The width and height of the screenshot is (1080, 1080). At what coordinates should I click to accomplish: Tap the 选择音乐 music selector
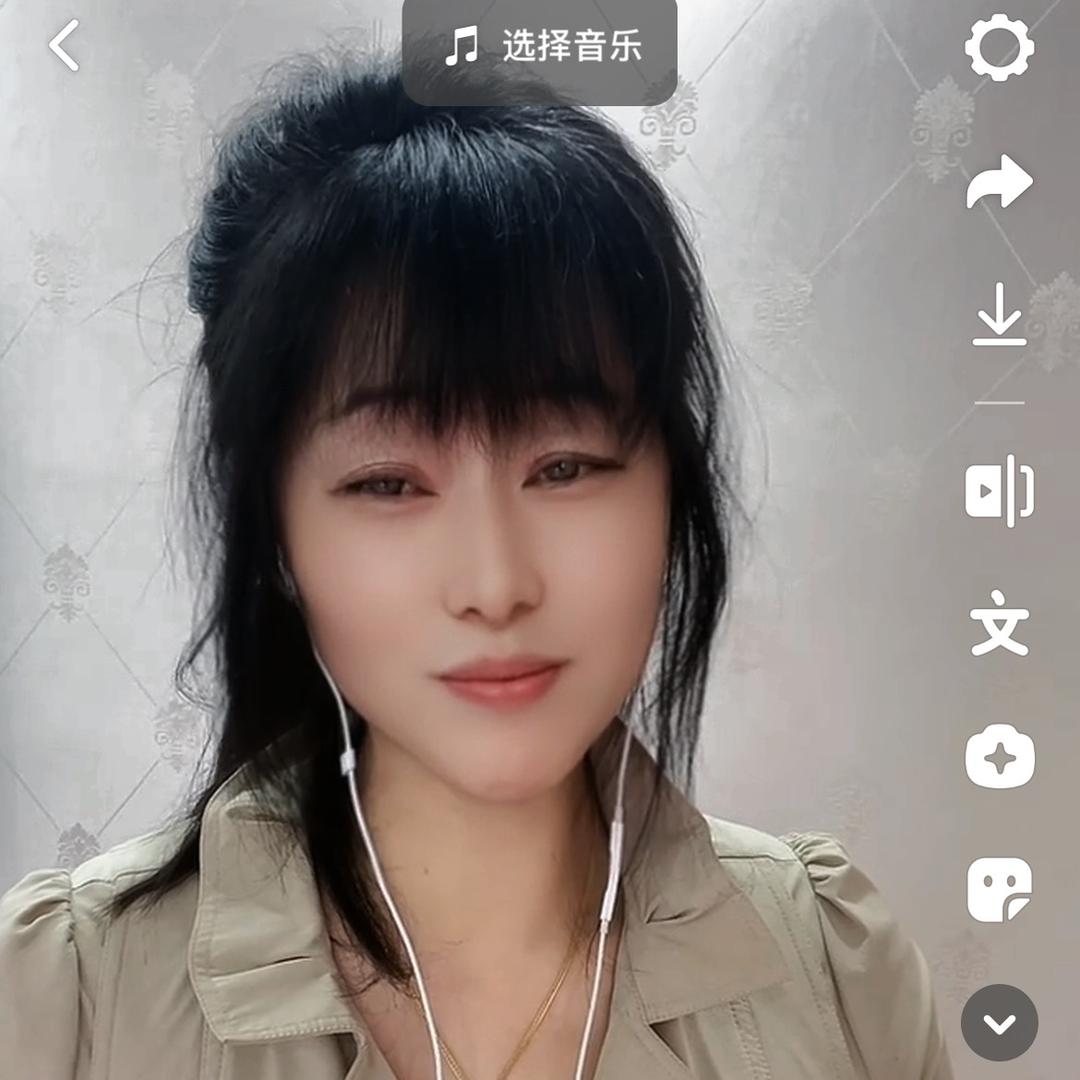(540, 47)
